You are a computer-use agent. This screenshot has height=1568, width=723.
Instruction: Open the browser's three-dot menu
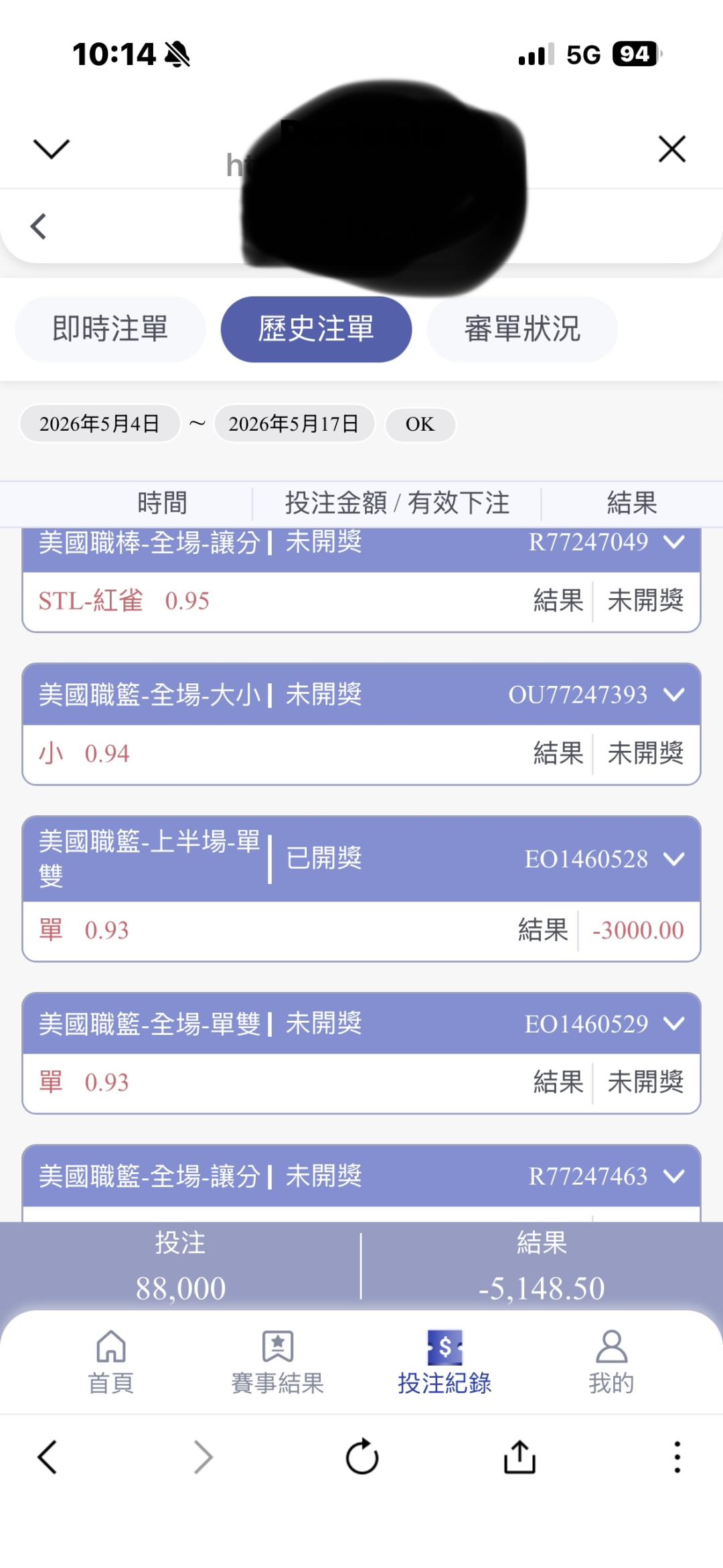pyautogui.click(x=677, y=1457)
